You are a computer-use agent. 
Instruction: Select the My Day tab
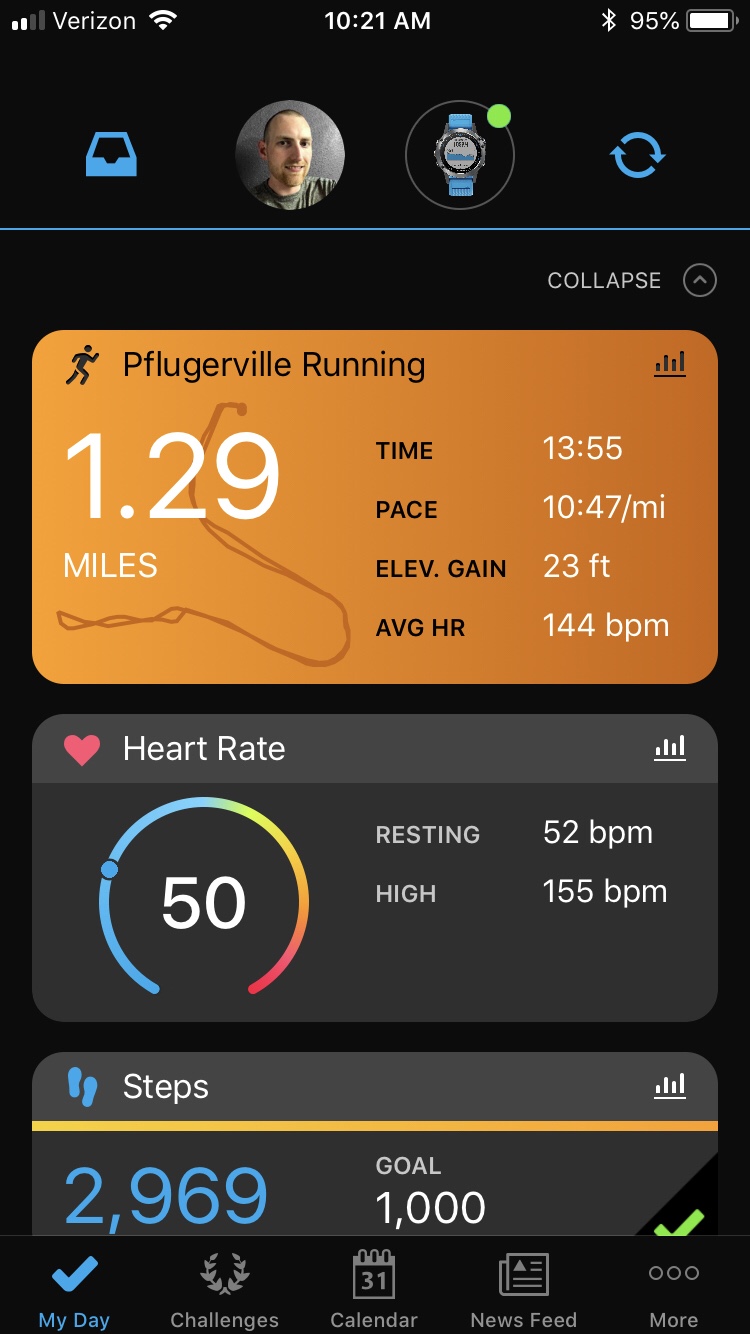pyautogui.click(x=74, y=1288)
